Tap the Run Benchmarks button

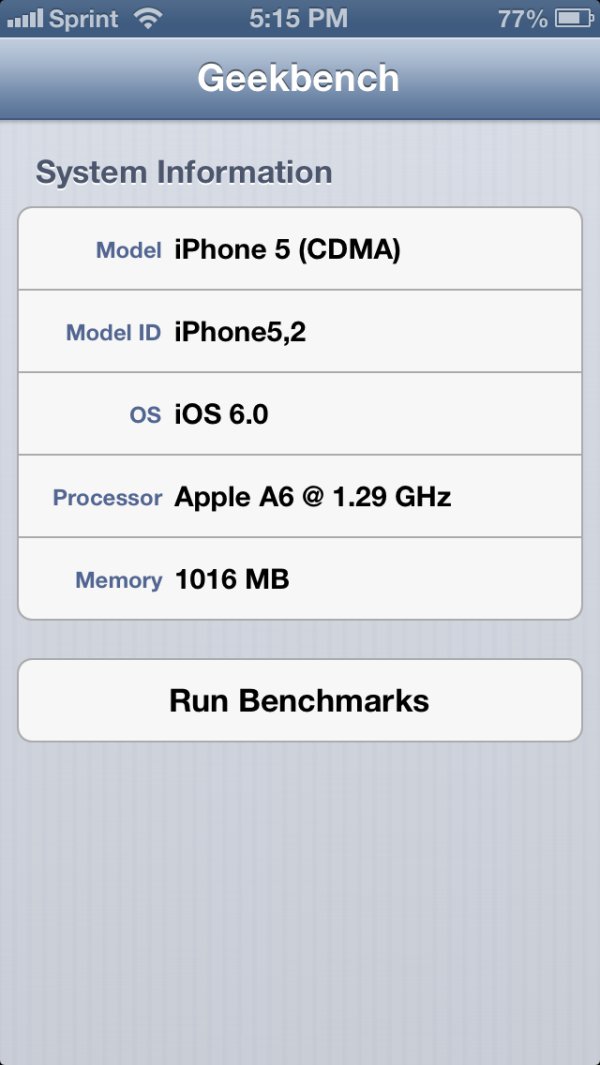(x=299, y=700)
